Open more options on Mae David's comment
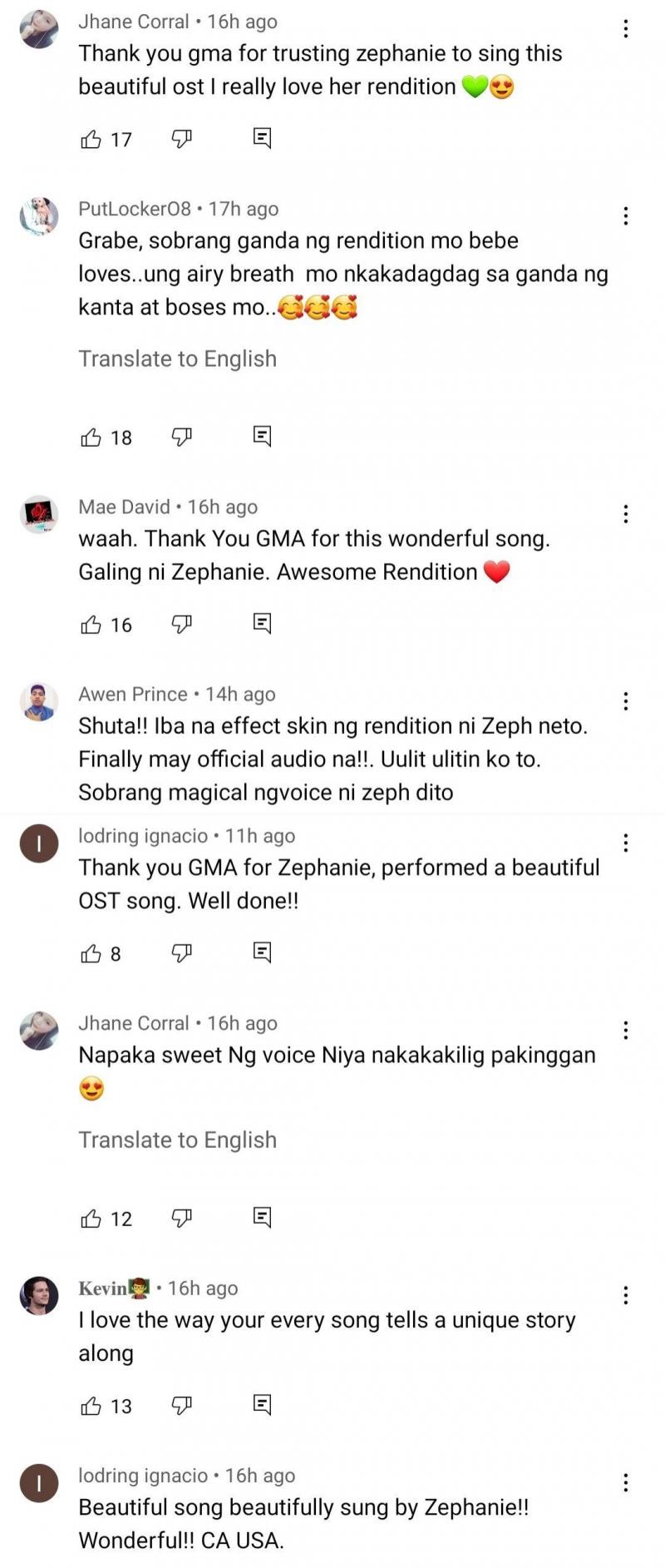Image resolution: width=665 pixels, height=1568 pixels. (625, 514)
